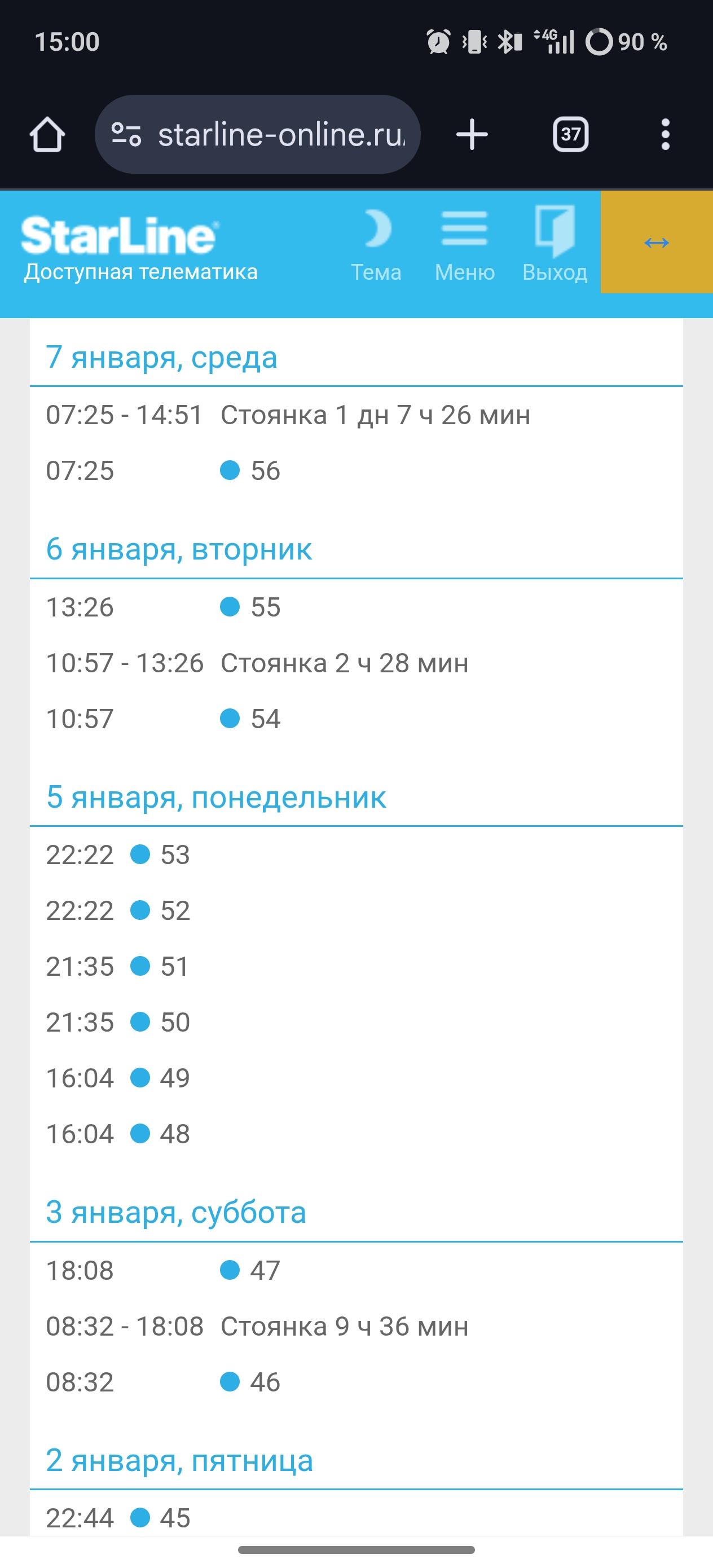Open the tab switcher showing 37 tabs
Image resolution: width=713 pixels, height=1568 pixels.
click(570, 135)
